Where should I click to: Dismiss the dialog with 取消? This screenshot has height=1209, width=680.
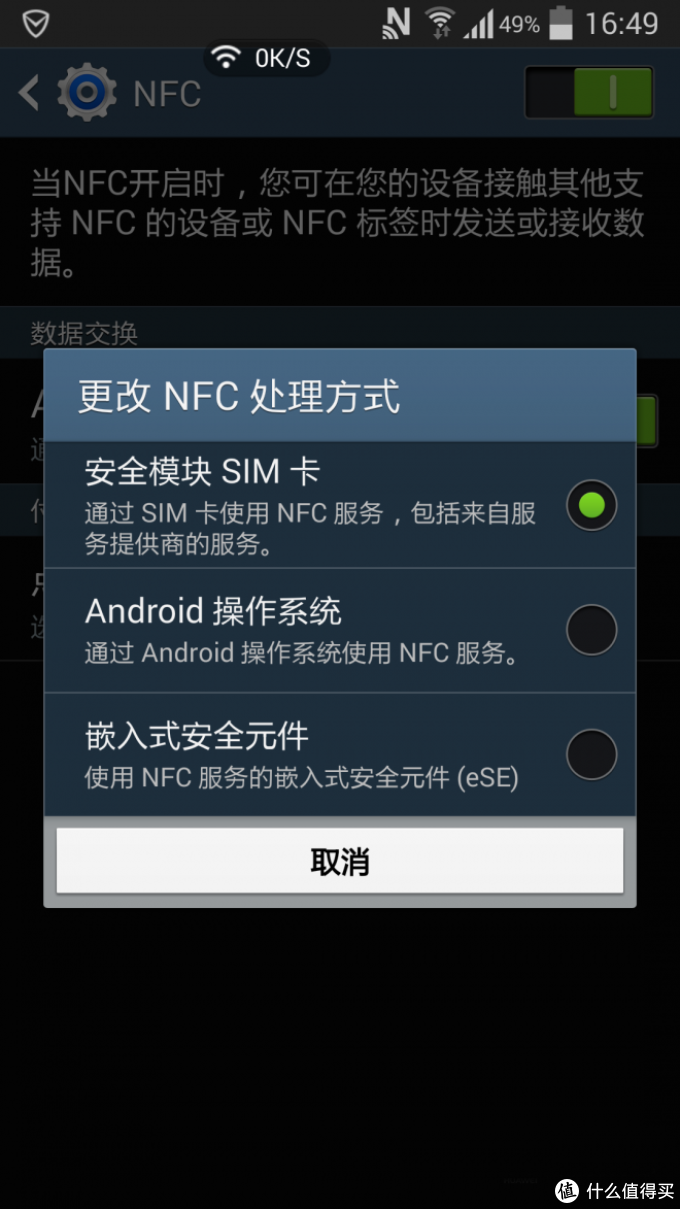[x=340, y=860]
